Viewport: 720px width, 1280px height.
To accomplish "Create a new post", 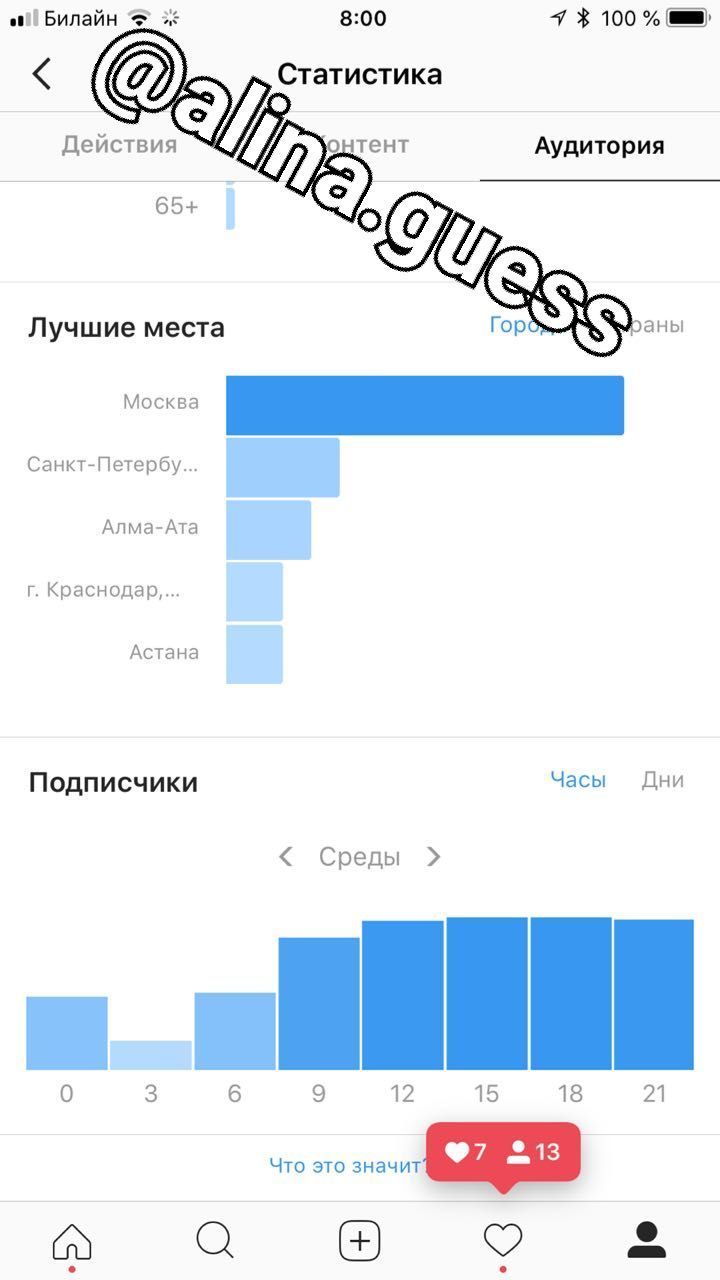I will 360,1241.
